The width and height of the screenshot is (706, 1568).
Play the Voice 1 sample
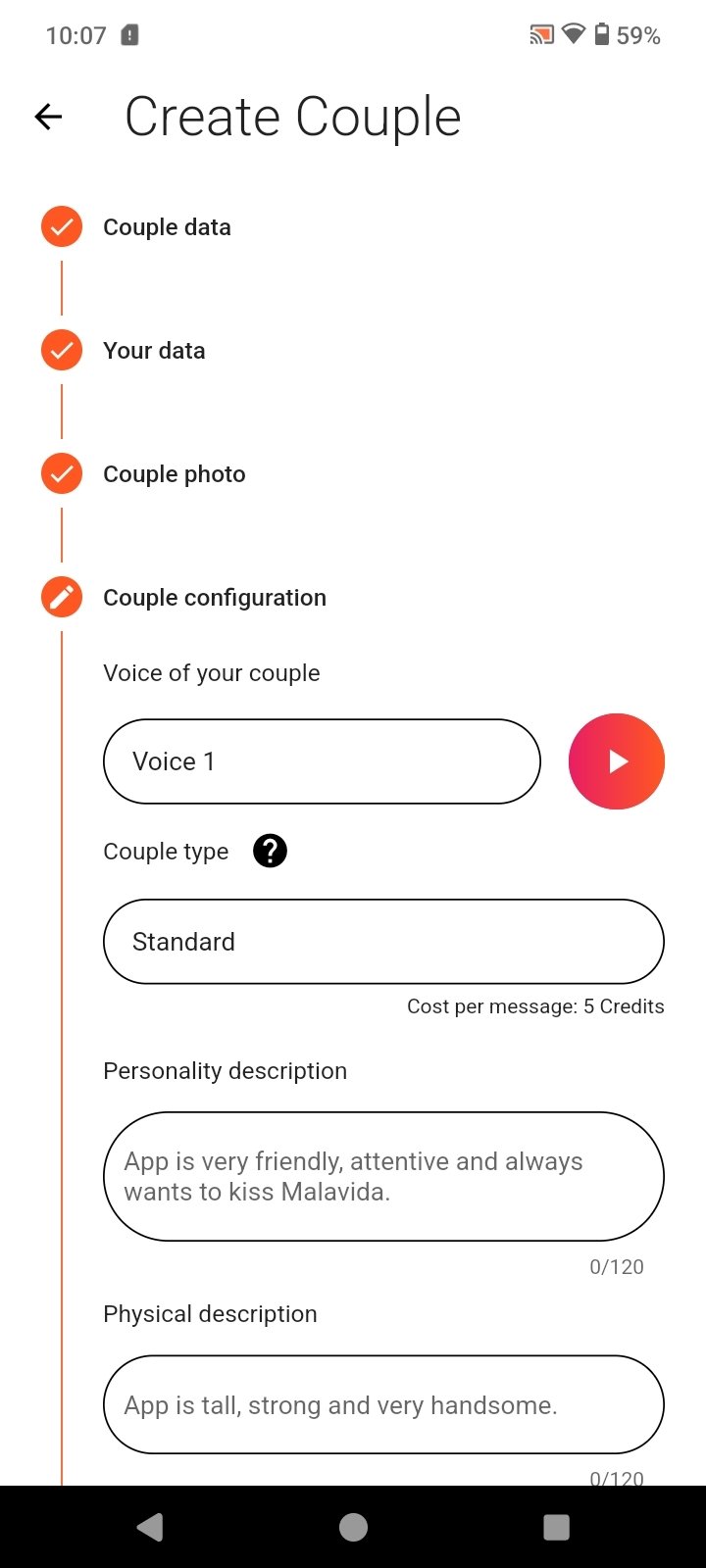point(616,761)
